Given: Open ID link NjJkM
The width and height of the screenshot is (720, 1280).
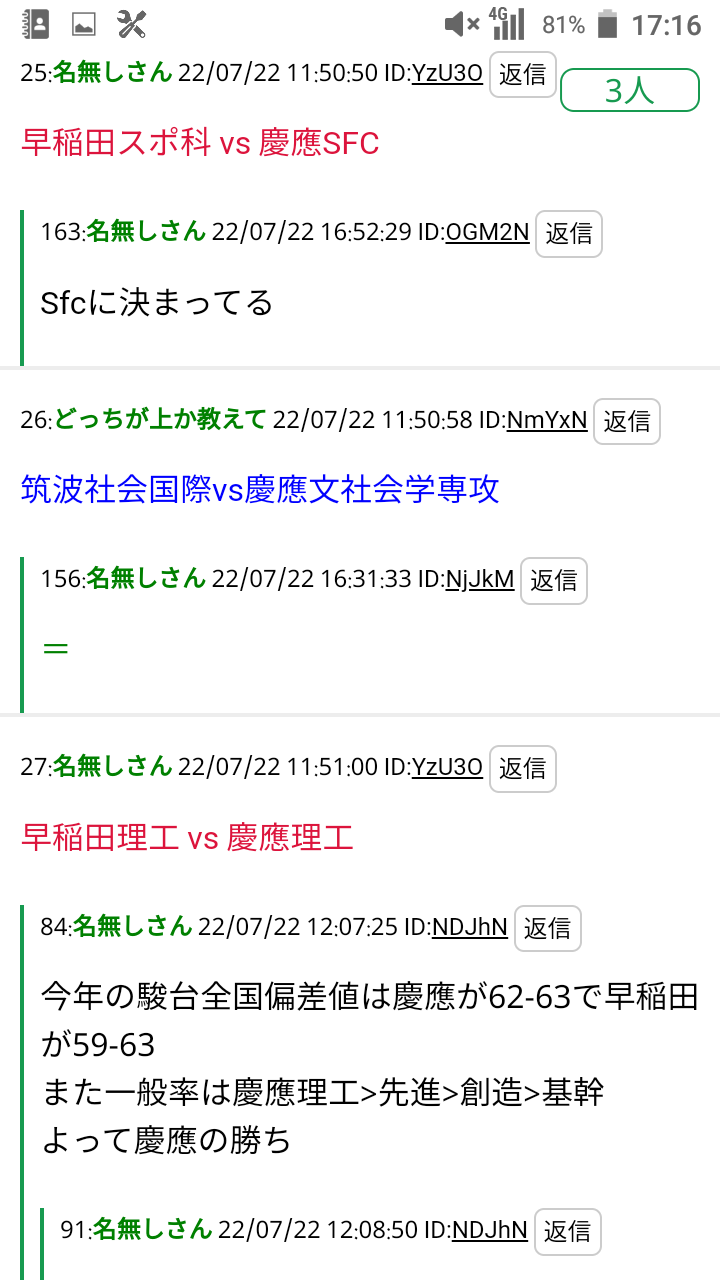Looking at the screenshot, I should 480,580.
